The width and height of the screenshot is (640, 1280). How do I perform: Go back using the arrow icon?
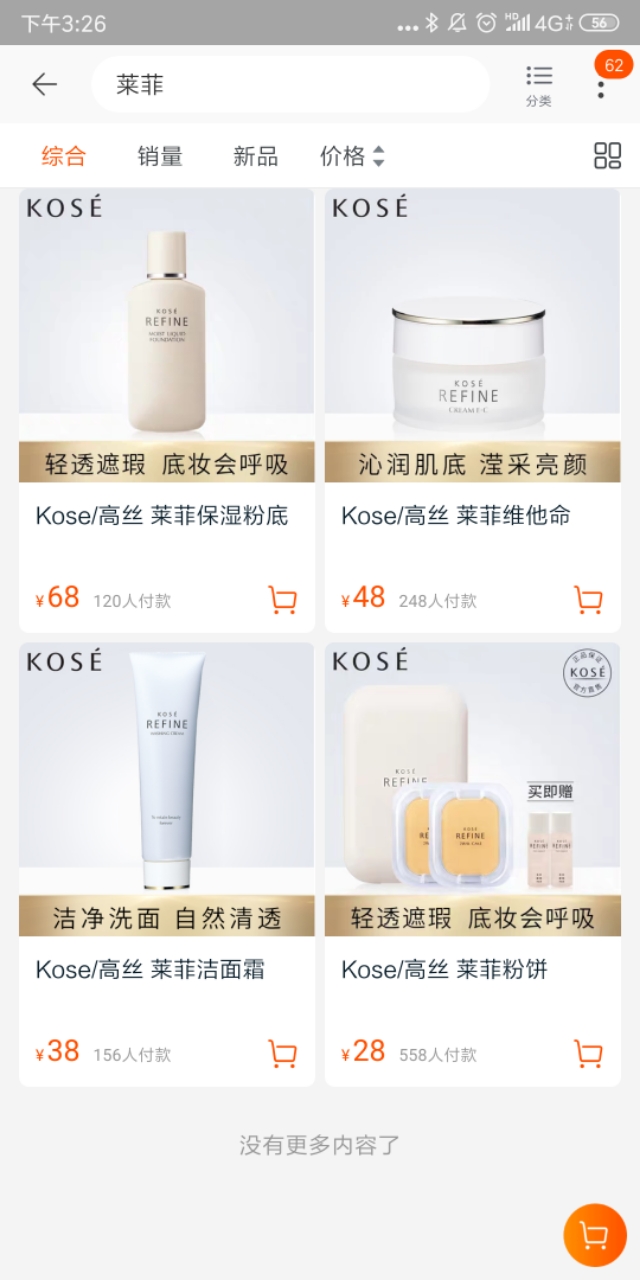[44, 85]
